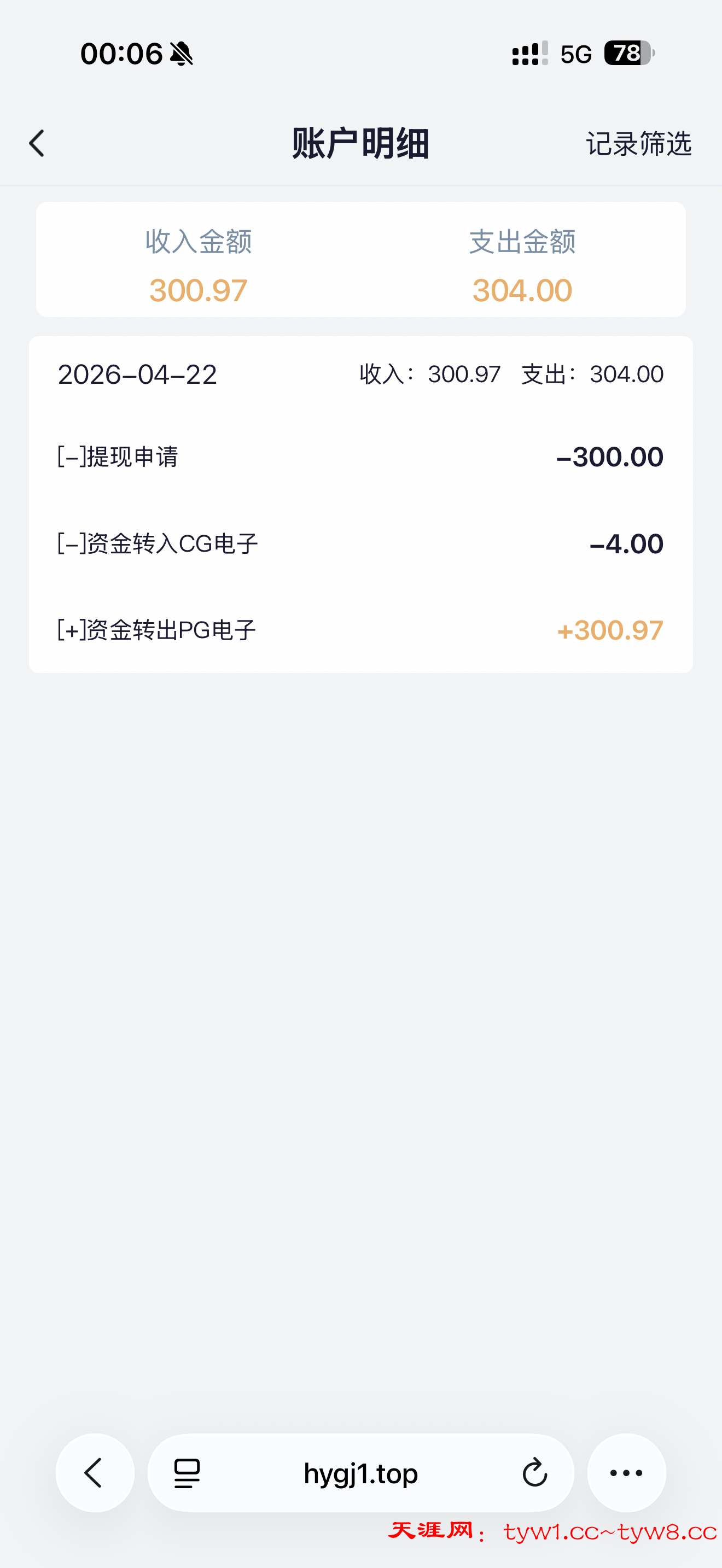
Task: Tap the browser back arrow at bottom
Action: tap(95, 1473)
